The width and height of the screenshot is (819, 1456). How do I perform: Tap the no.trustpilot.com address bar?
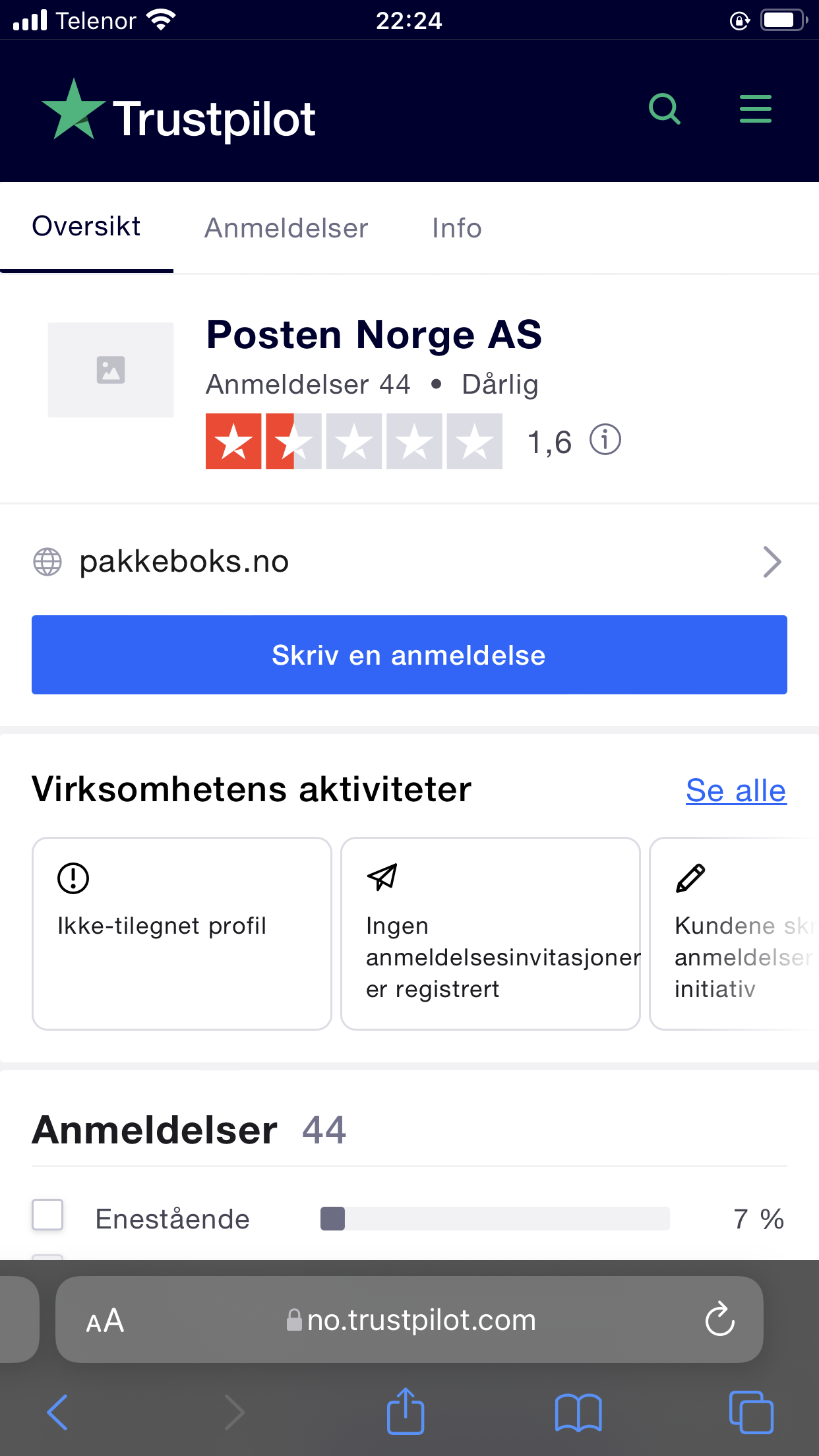pyautogui.click(x=409, y=1319)
